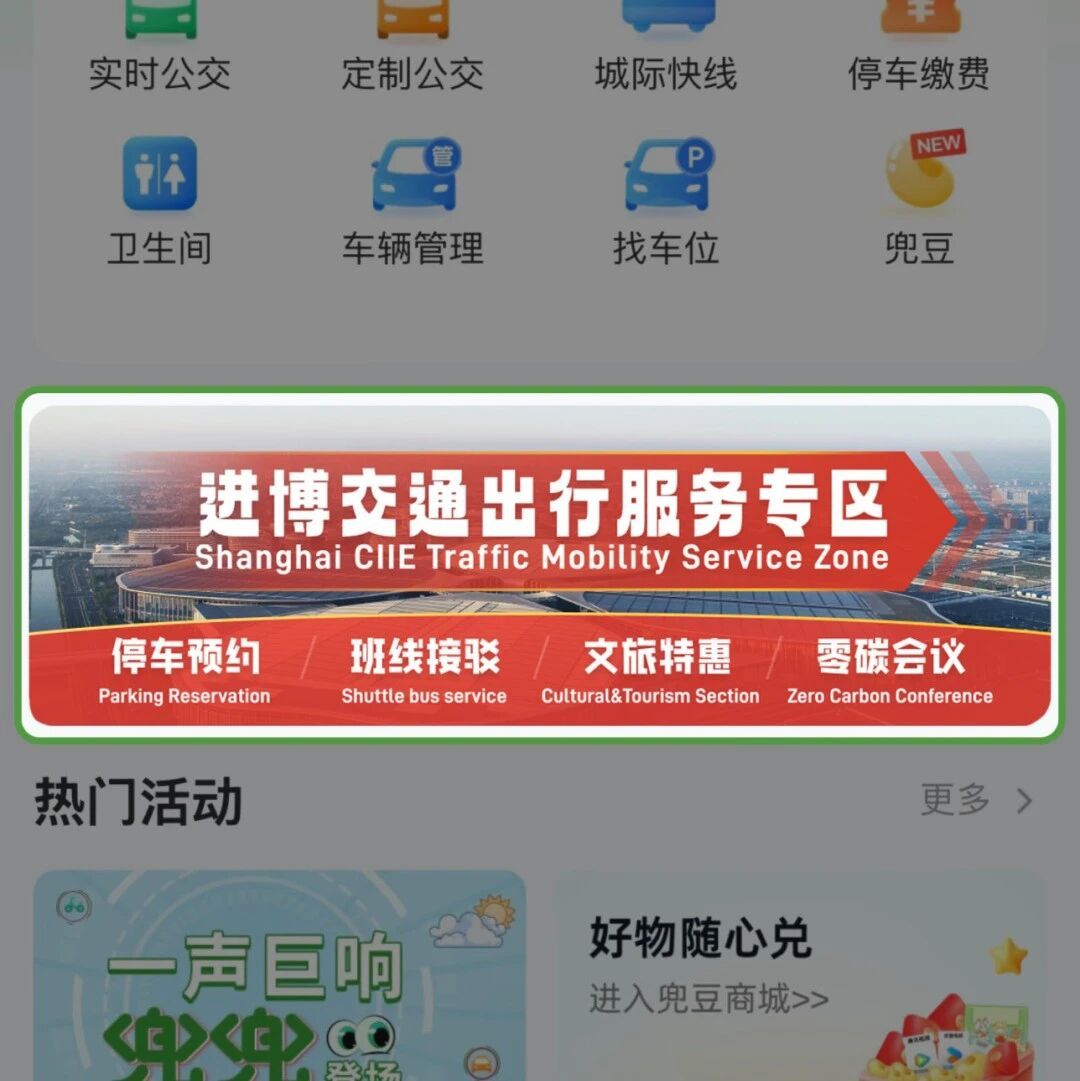Open the 兜豆 rewards entry
The height and width of the screenshot is (1081, 1080).
coord(918,200)
